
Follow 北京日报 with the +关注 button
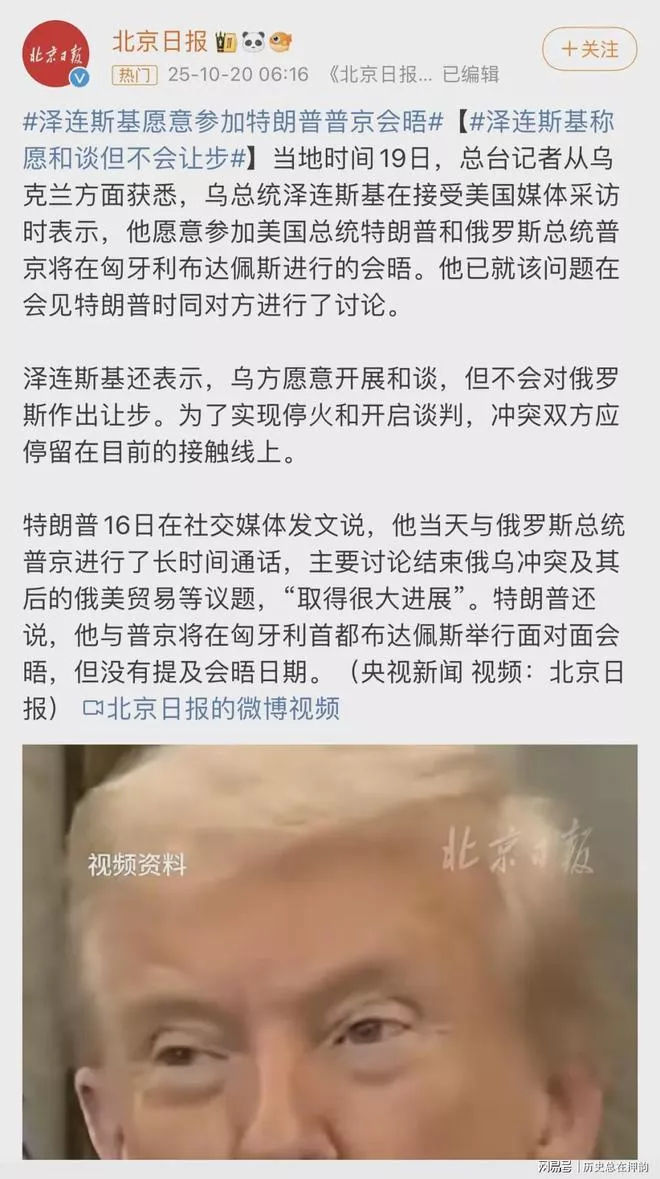tap(590, 49)
